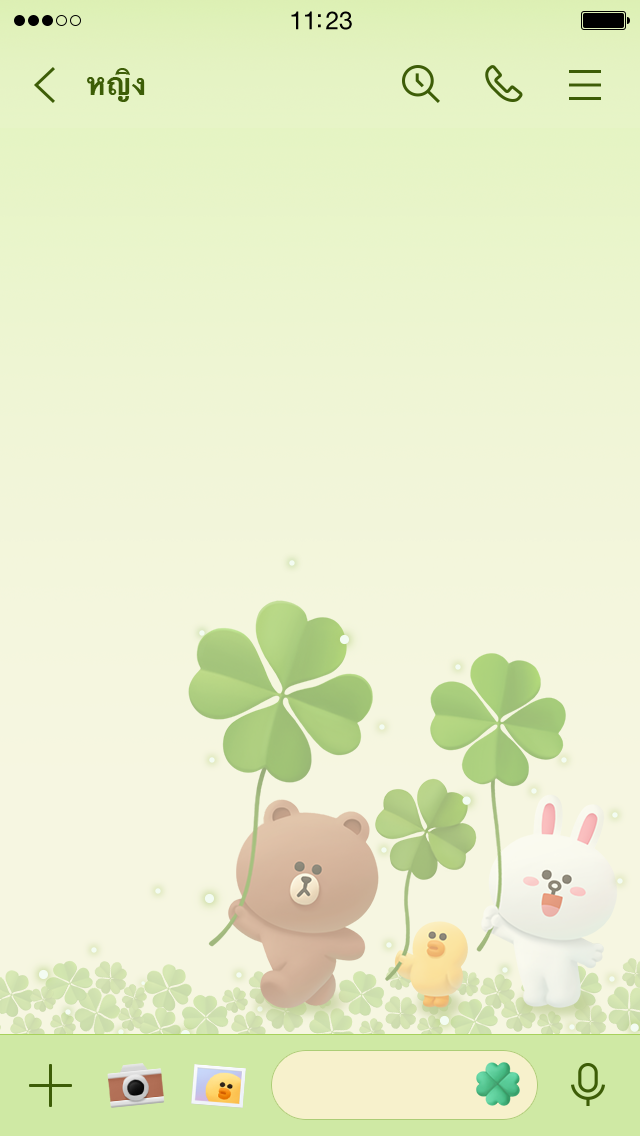Record a voice message with the microphone
640x1136 pixels.
[588, 1084]
